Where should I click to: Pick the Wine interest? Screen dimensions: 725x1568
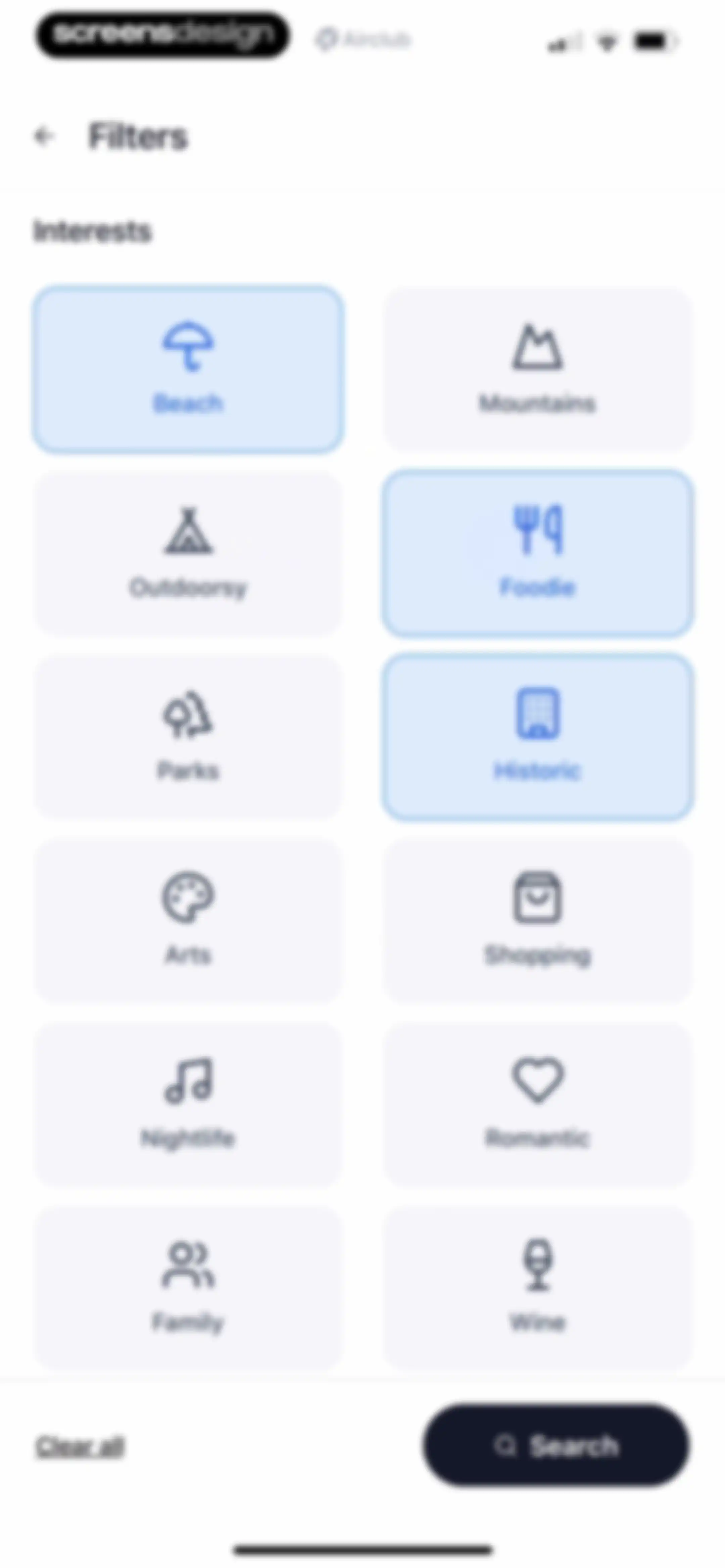(537, 1289)
